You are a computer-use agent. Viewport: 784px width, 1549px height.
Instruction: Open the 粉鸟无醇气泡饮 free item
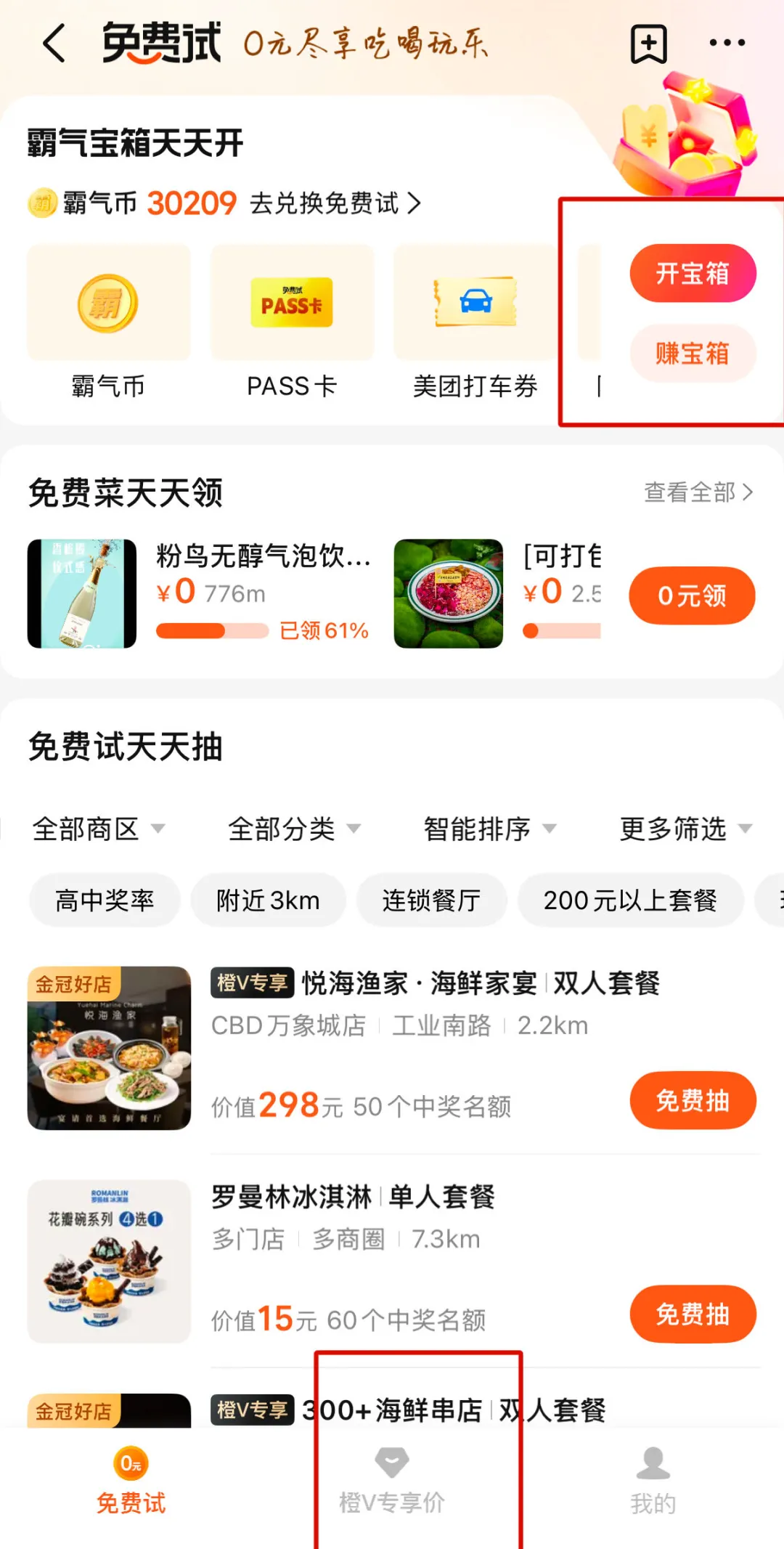coord(200,593)
